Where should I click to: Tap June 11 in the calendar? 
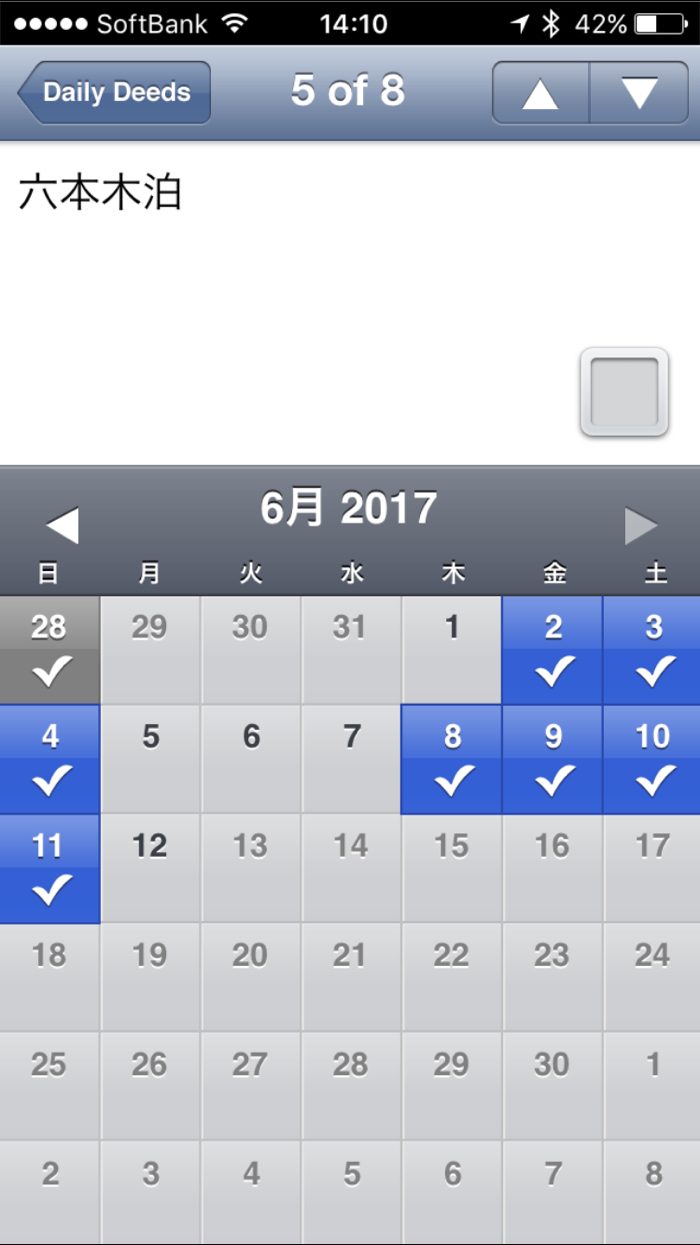tap(49, 868)
